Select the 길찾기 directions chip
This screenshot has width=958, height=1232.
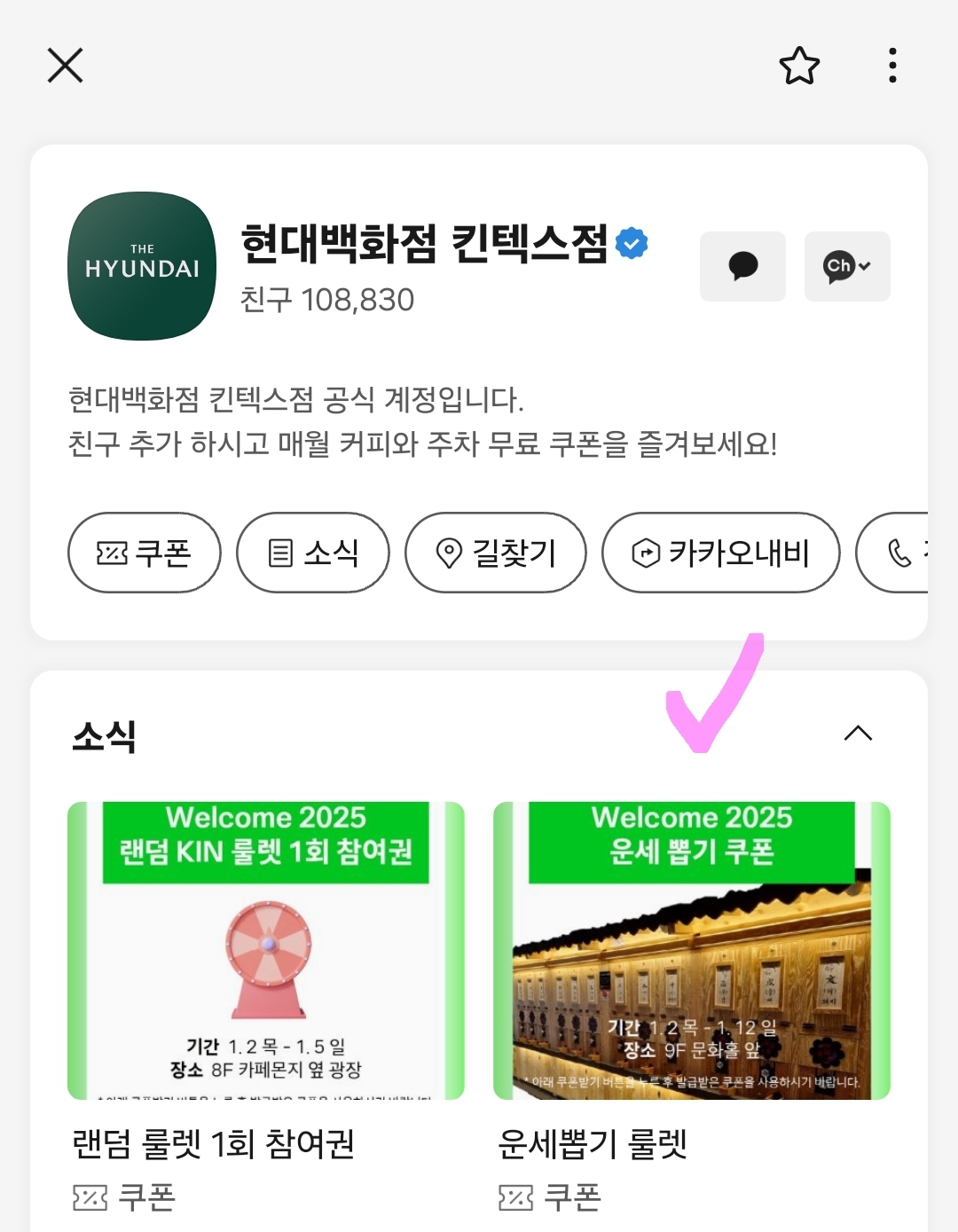pos(495,553)
